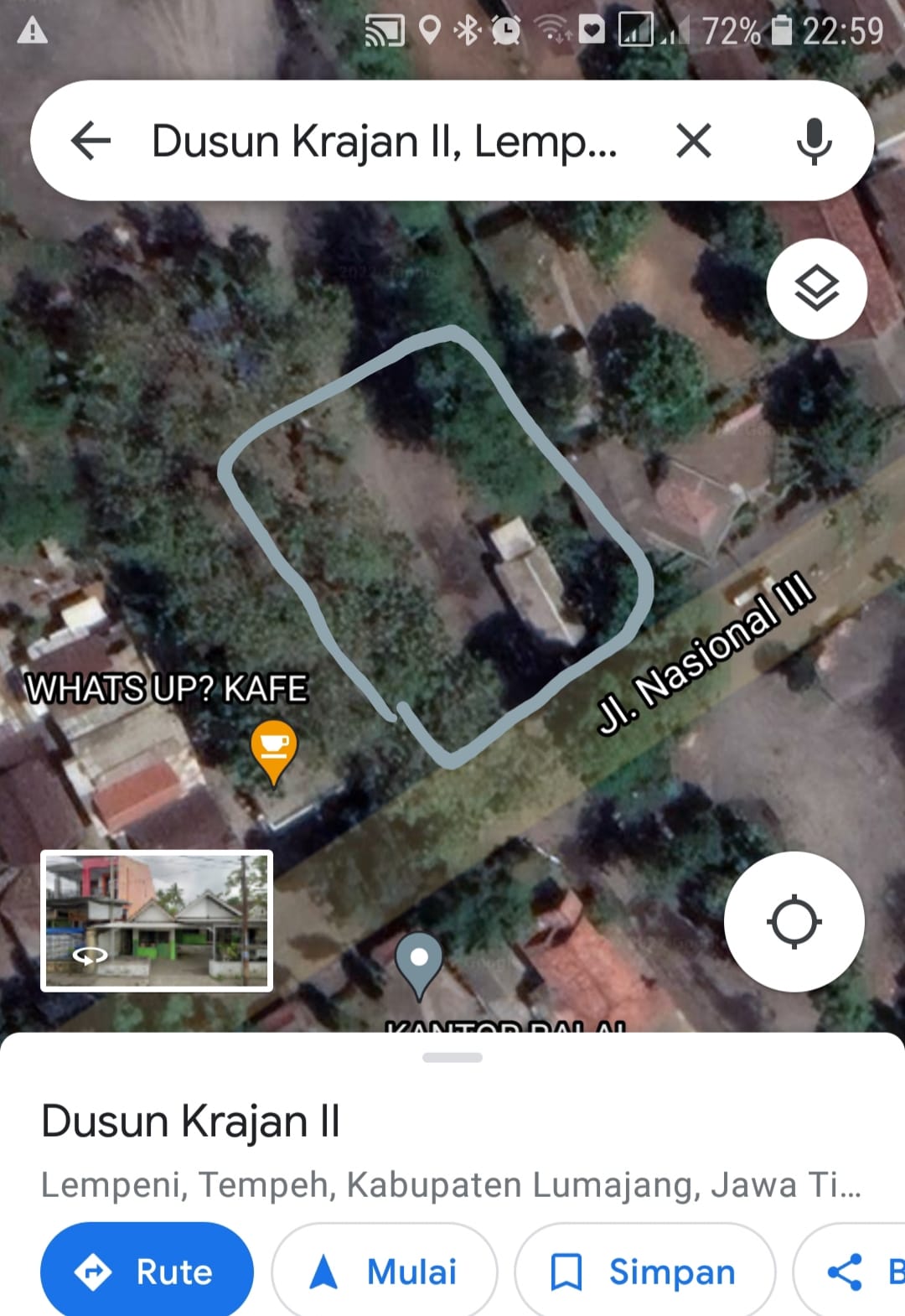
Task: Center the map on my location
Action: pos(794,921)
